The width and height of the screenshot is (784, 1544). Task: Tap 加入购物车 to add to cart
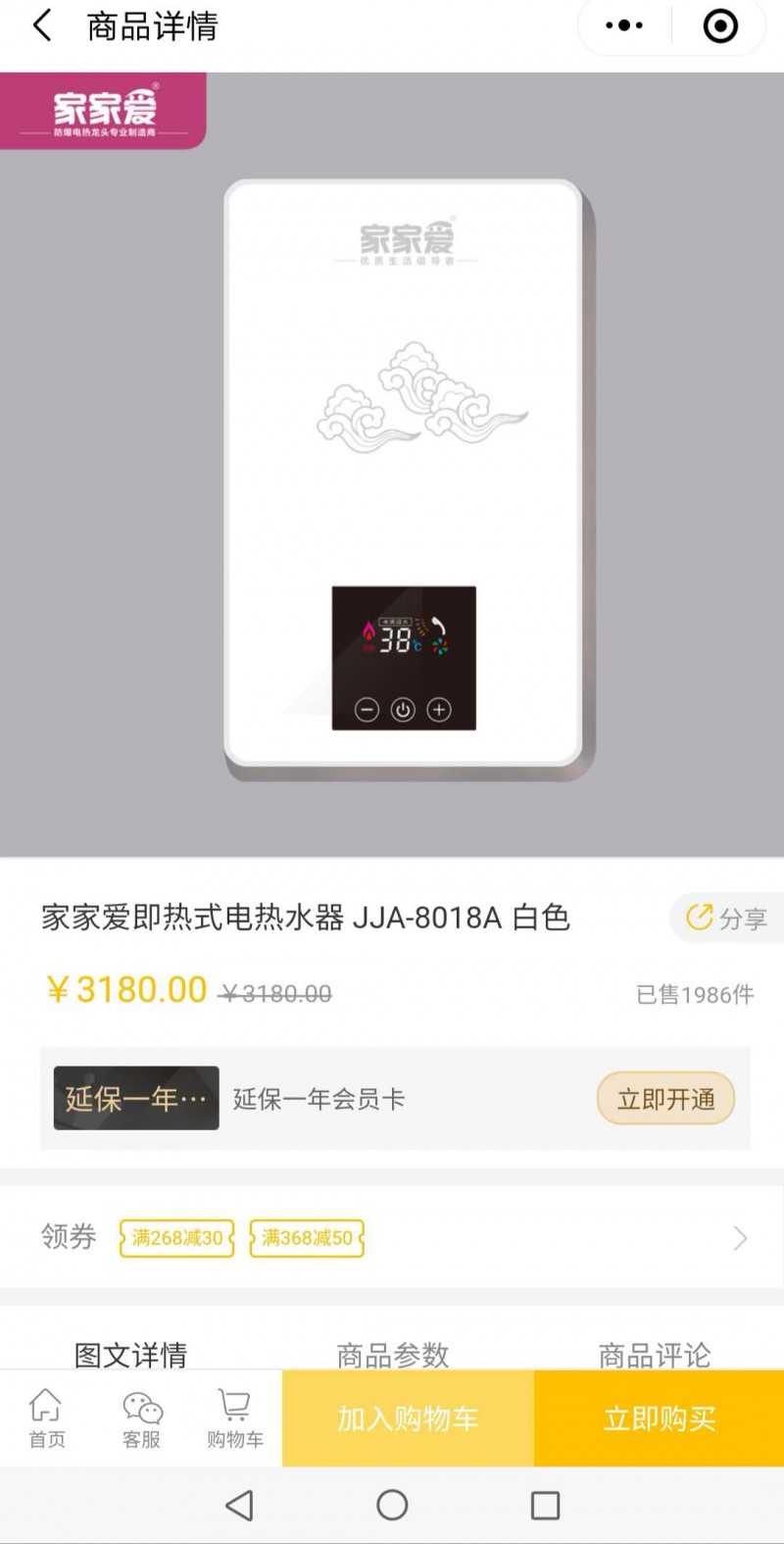tap(408, 1419)
